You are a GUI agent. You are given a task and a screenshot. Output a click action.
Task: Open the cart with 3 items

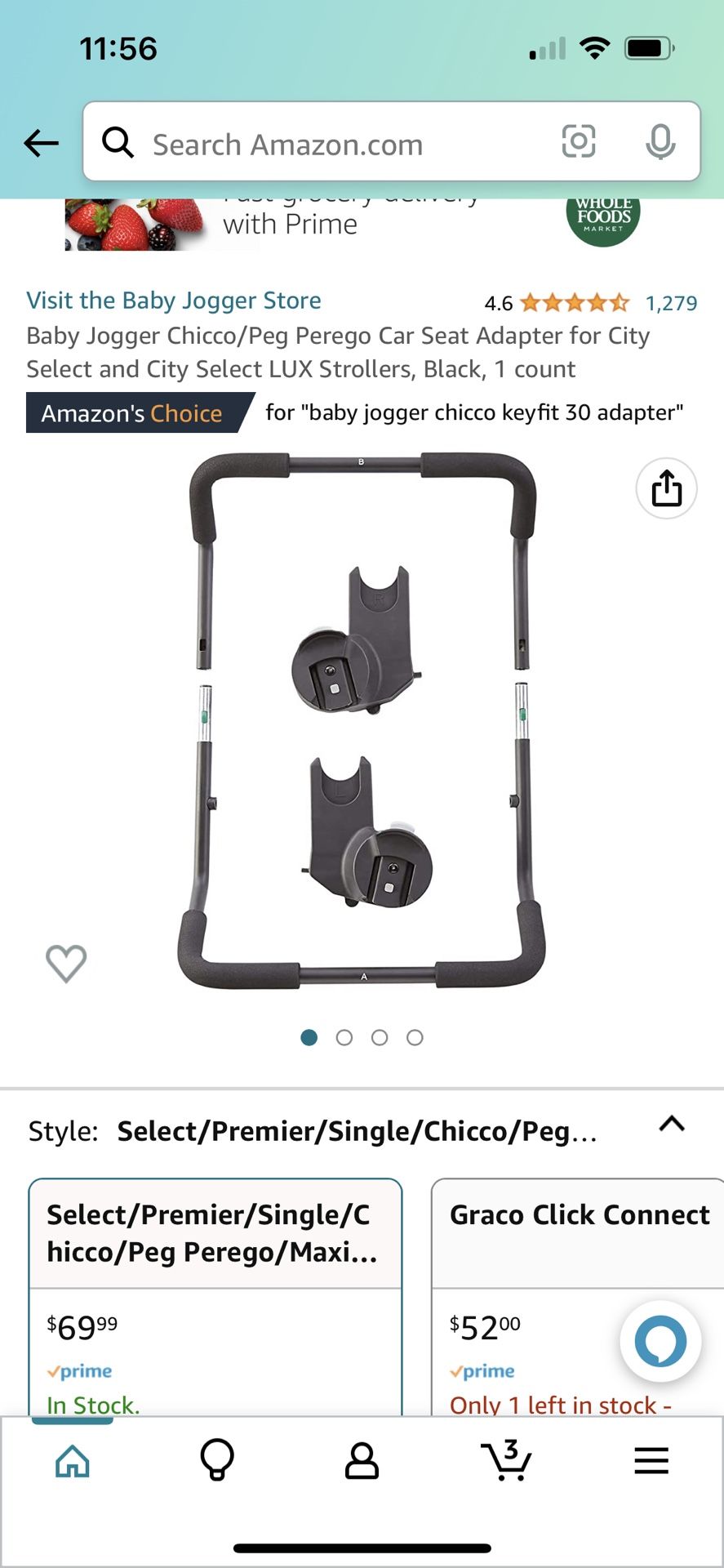[506, 1460]
